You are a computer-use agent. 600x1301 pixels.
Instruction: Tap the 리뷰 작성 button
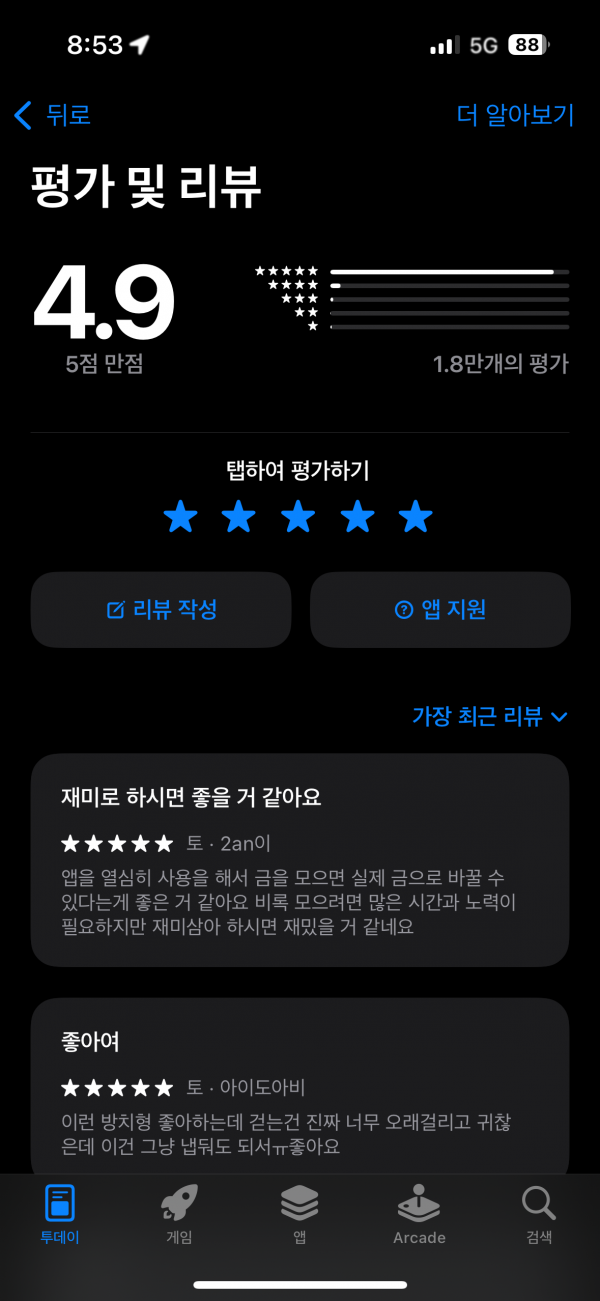[161, 610]
